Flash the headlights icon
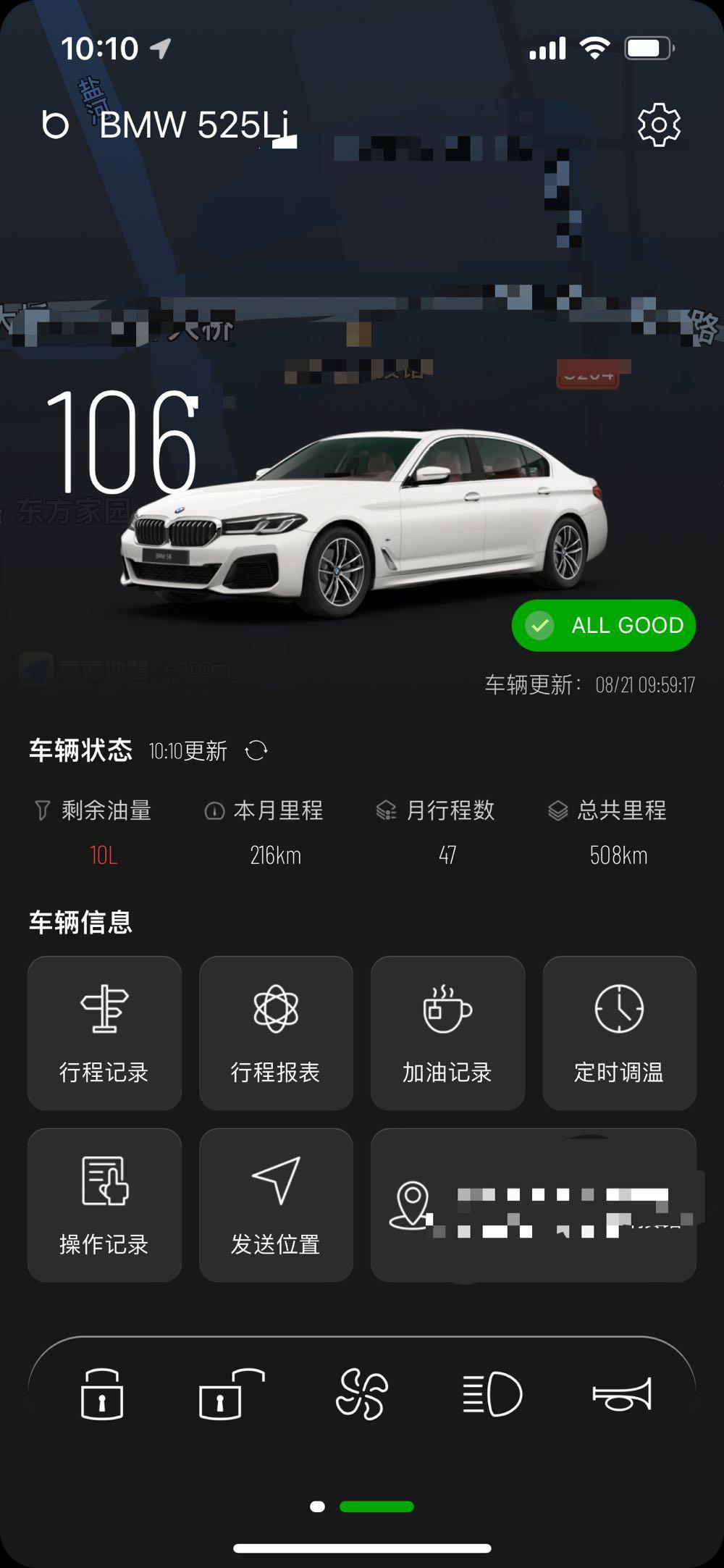This screenshot has height=1568, width=724. pos(492,1394)
